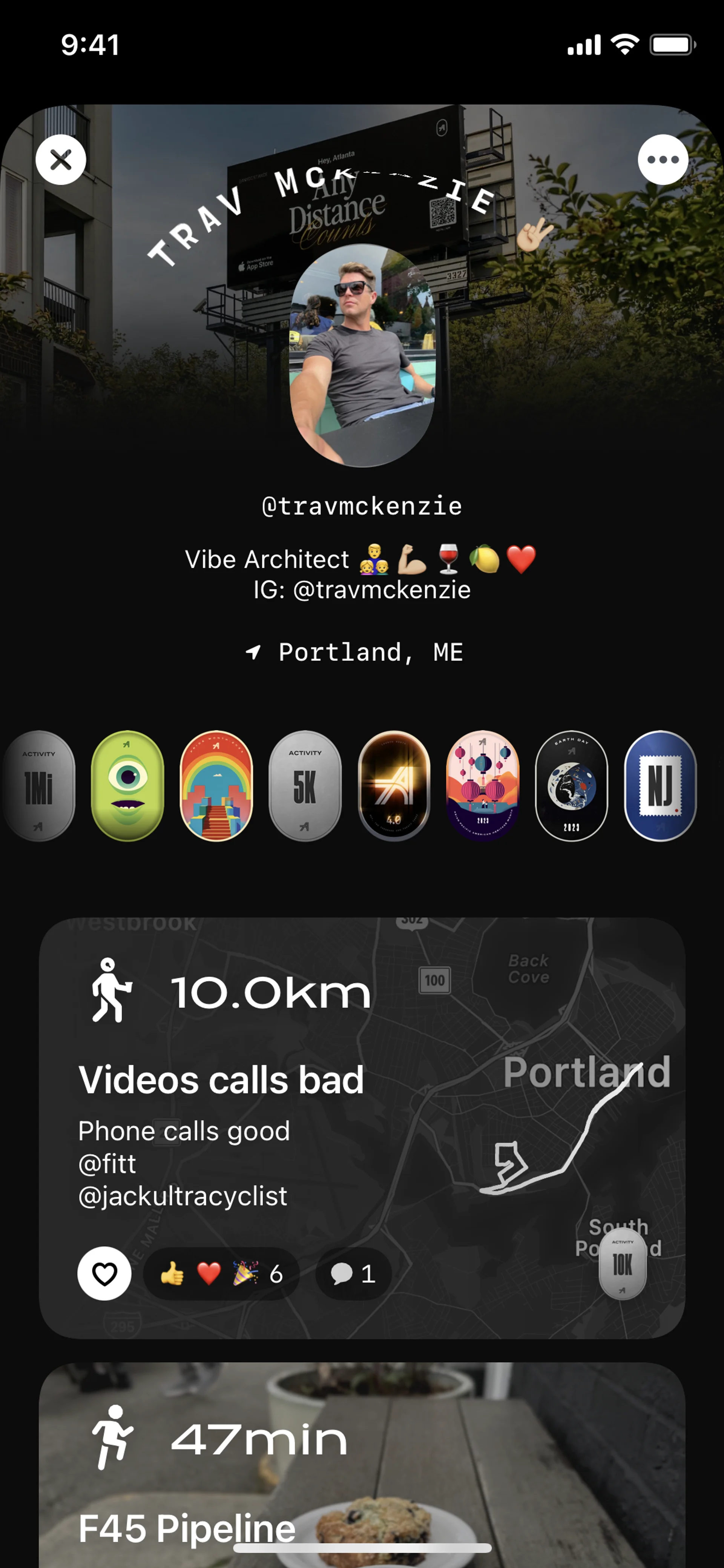Open the lantern 2023 badge

pos(483,786)
